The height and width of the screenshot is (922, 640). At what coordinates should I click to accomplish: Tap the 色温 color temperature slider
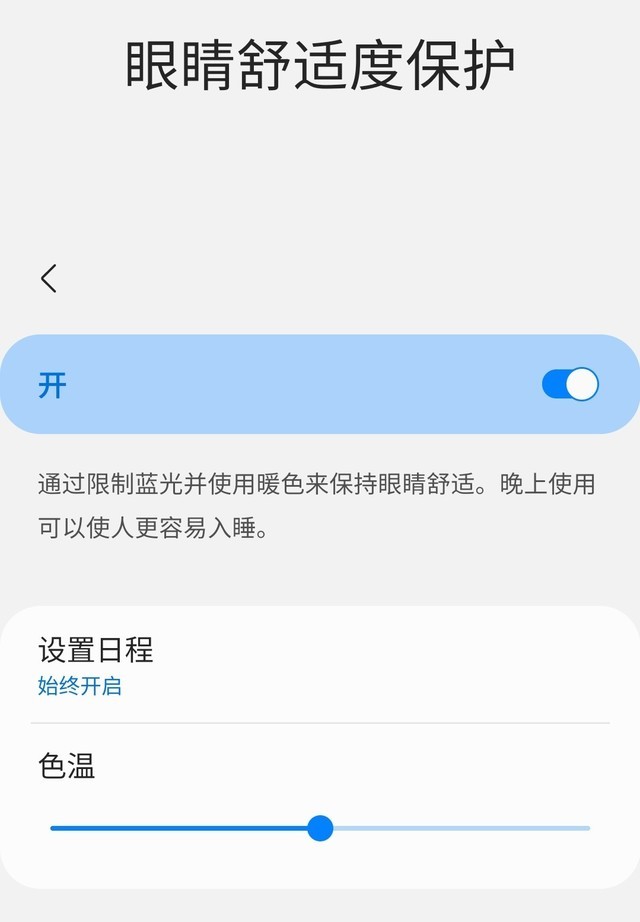pyautogui.click(x=320, y=828)
